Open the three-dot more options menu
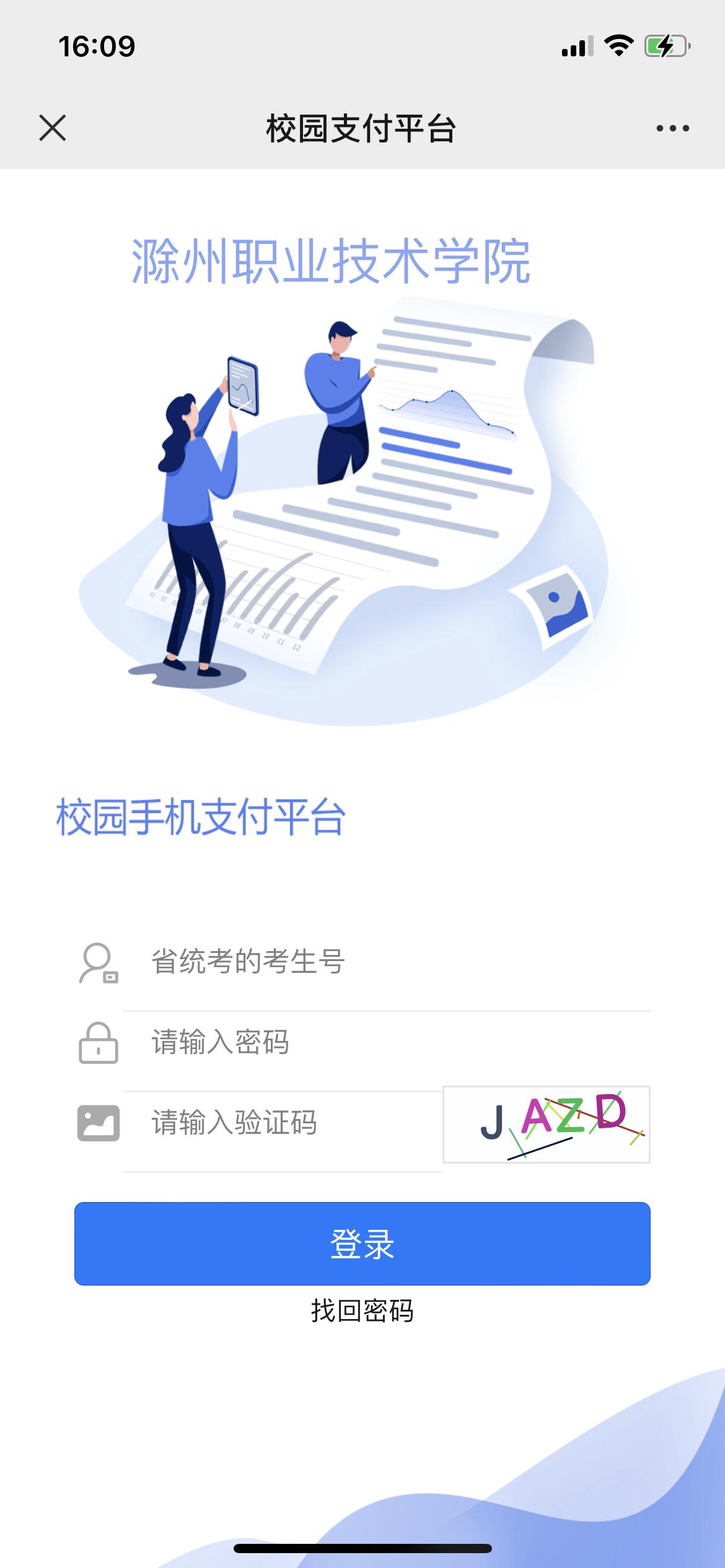Screen dimensions: 725x1568 point(672,128)
